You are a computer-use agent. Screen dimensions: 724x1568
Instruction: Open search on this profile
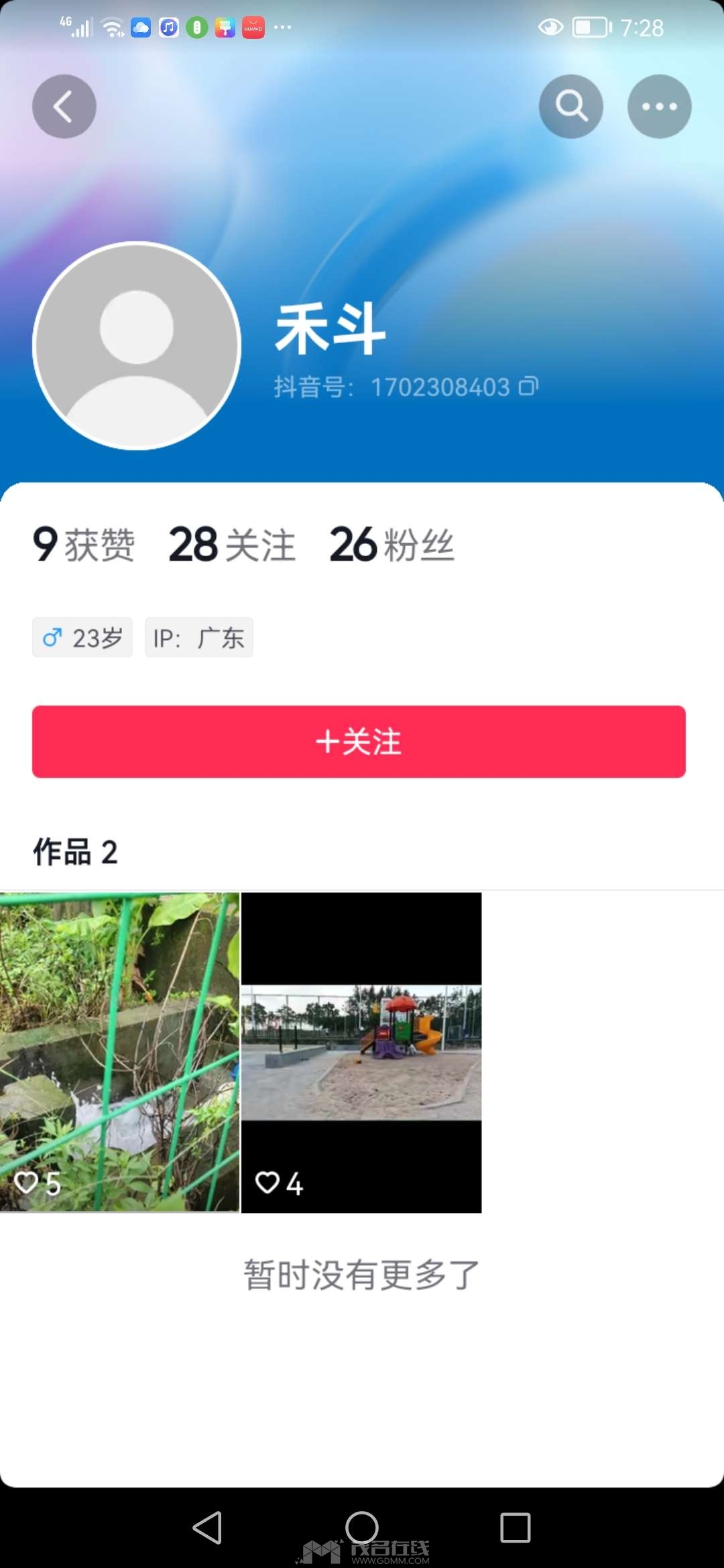571,107
